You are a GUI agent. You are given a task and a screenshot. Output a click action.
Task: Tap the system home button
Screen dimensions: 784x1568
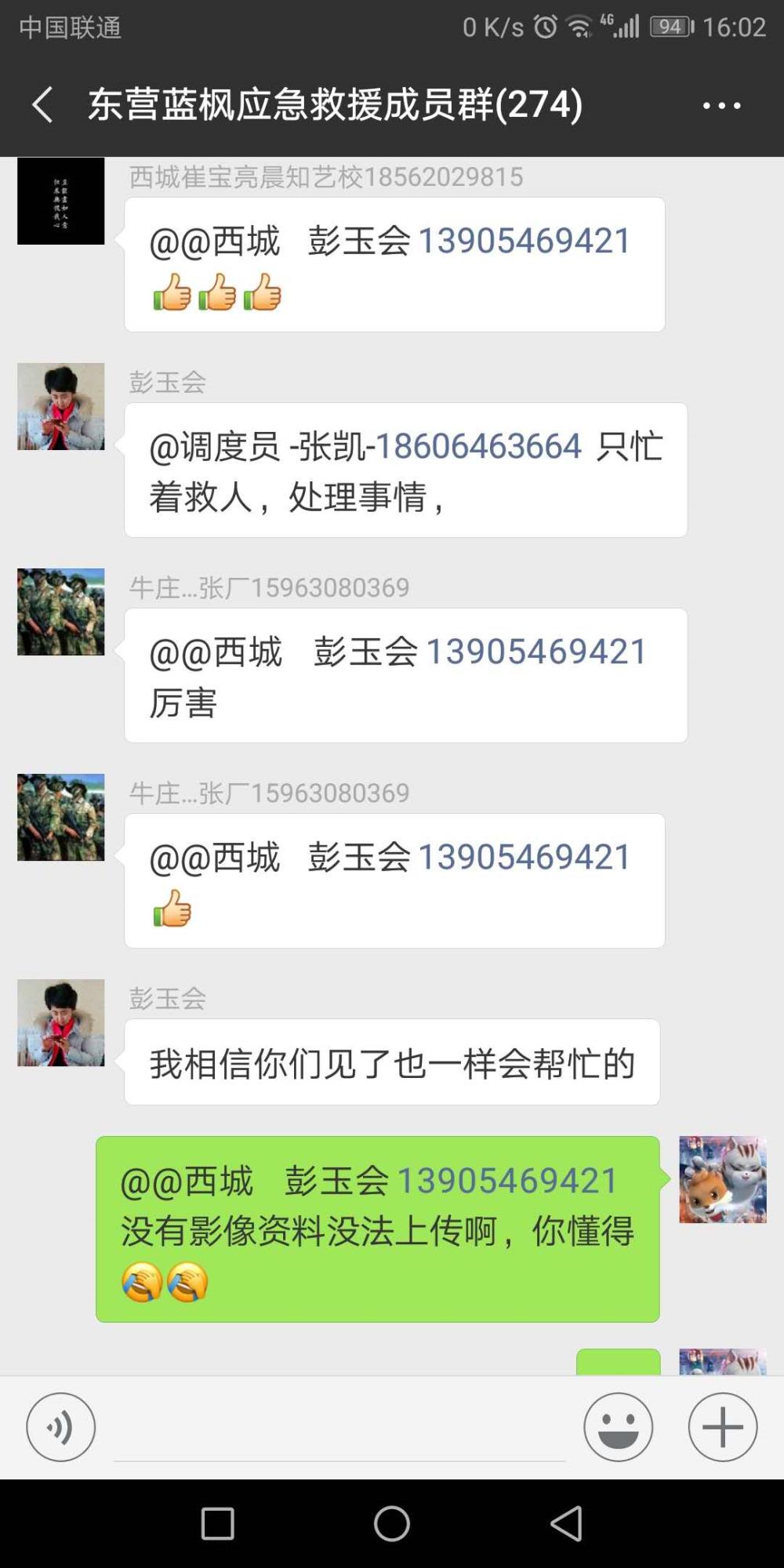click(392, 1523)
